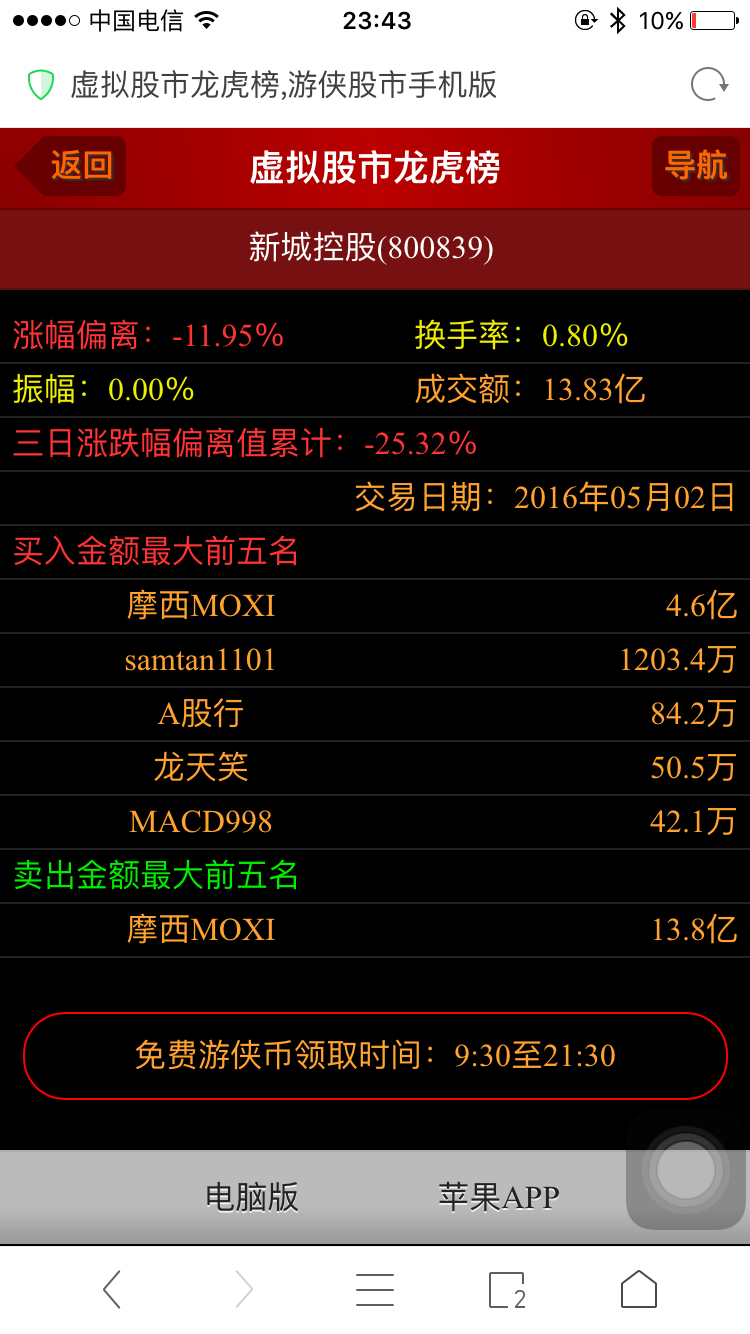Viewport: 750px width, 1334px height.
Task: Switch to 电脑版 desktop version
Action: tap(252, 1197)
